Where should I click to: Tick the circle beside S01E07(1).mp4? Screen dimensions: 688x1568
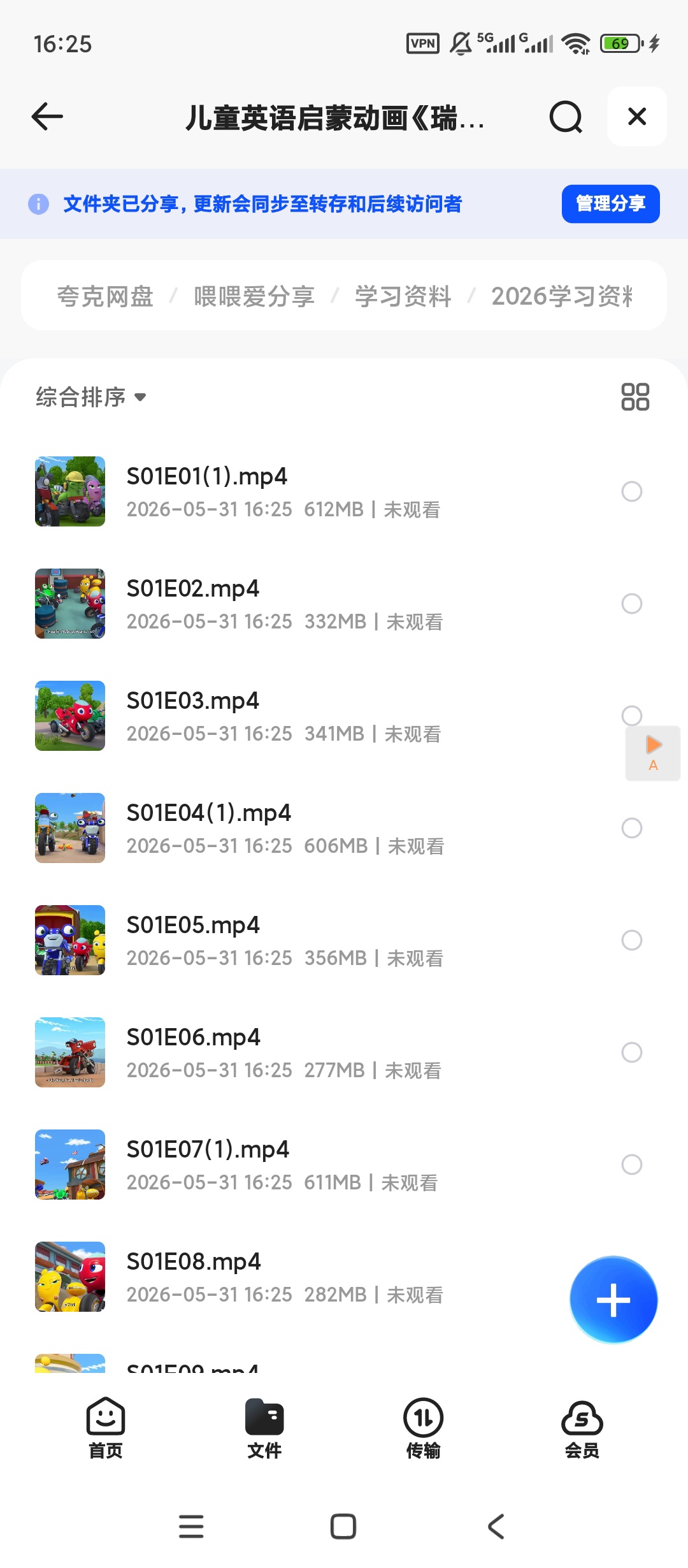click(631, 1165)
